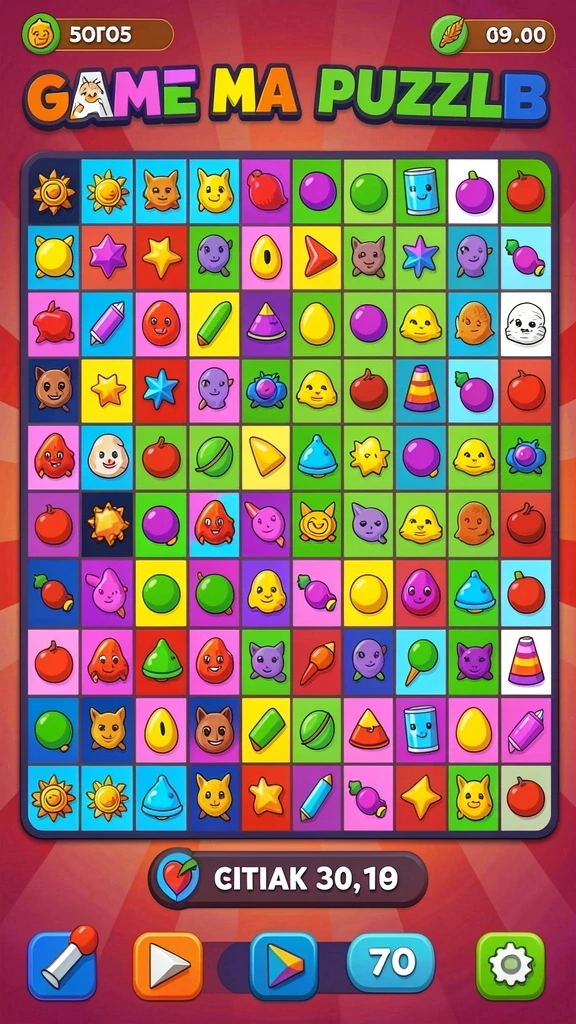
Task: Tap the heart GITIAK 30,19 bar
Action: pyautogui.click(x=288, y=879)
